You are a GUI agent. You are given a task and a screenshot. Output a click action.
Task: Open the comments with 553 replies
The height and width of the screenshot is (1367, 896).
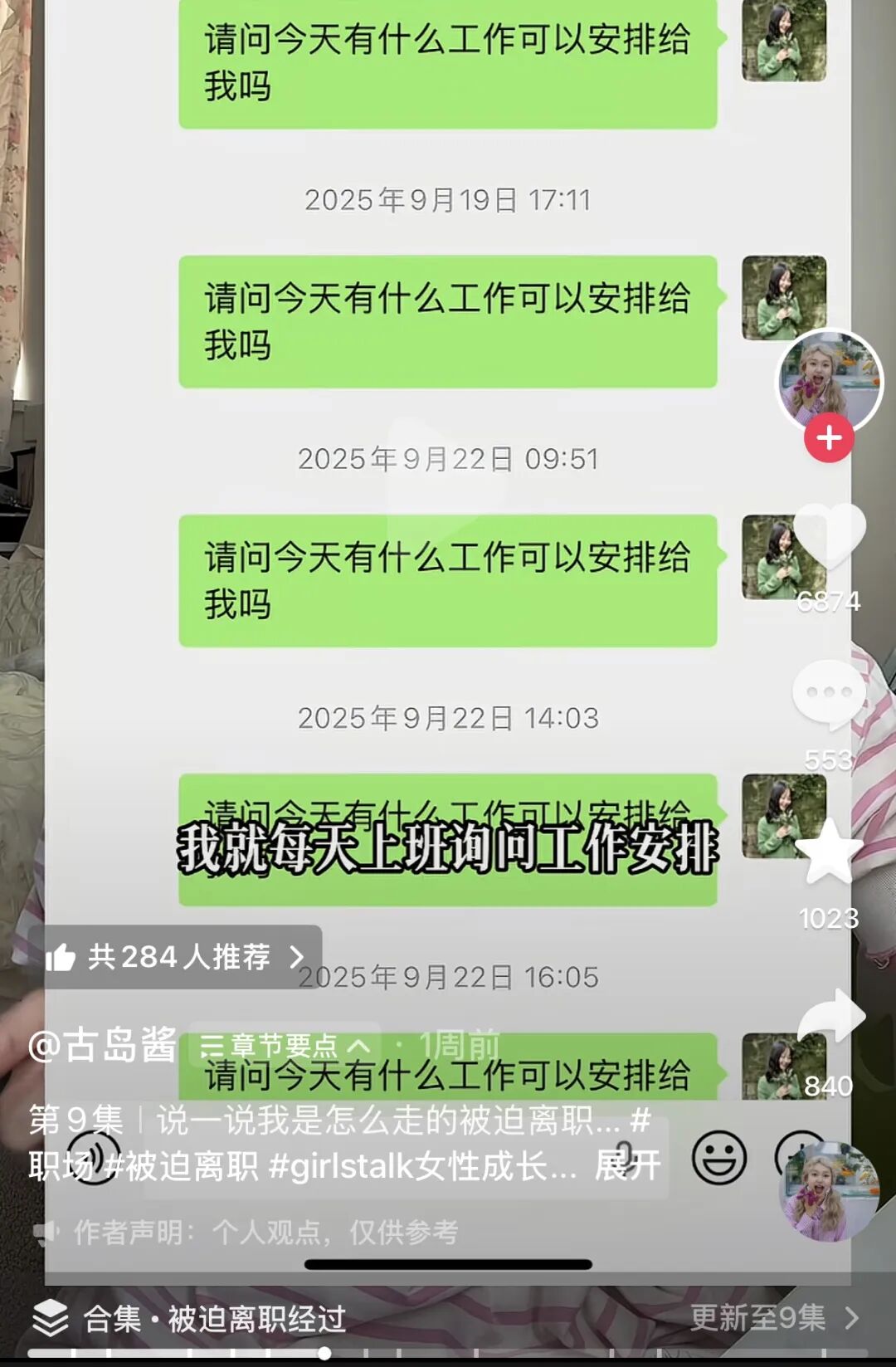pos(830,695)
